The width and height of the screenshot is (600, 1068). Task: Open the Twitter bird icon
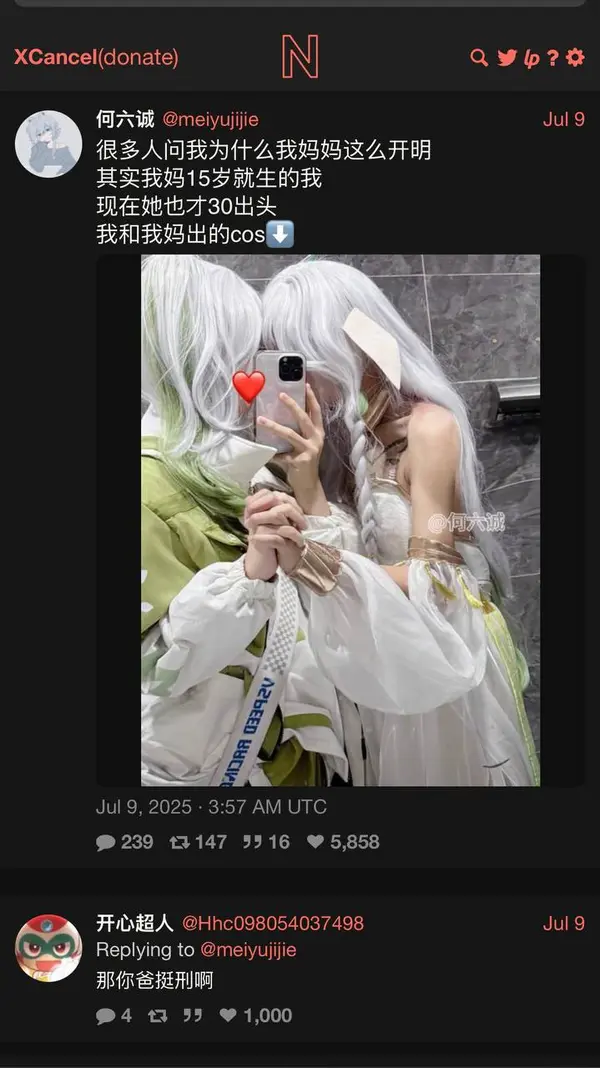[507, 57]
